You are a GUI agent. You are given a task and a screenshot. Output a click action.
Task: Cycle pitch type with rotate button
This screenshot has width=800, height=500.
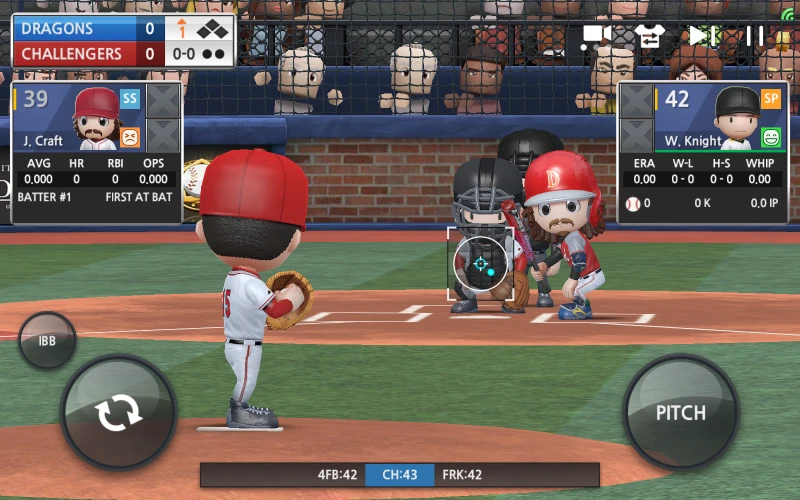pos(118,412)
